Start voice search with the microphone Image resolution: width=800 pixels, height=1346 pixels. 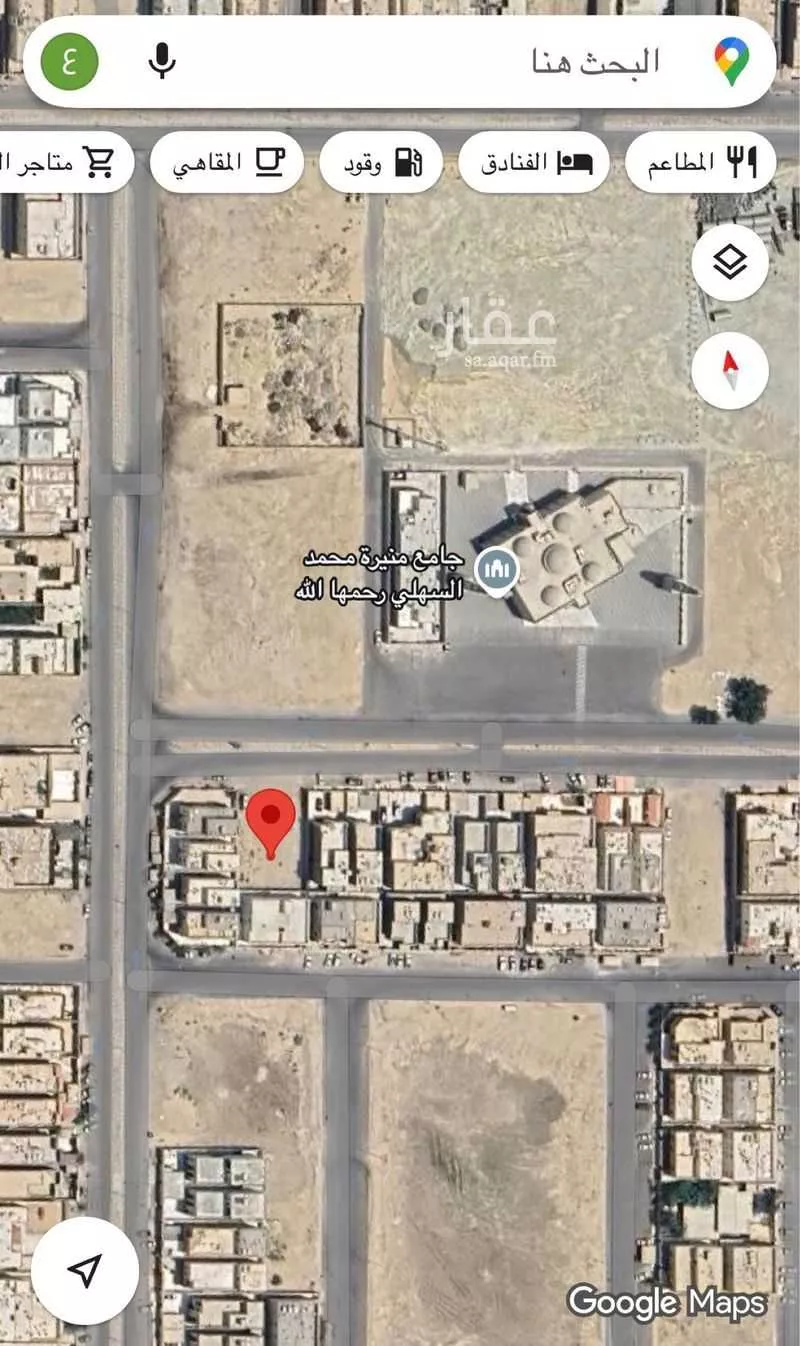162,61
